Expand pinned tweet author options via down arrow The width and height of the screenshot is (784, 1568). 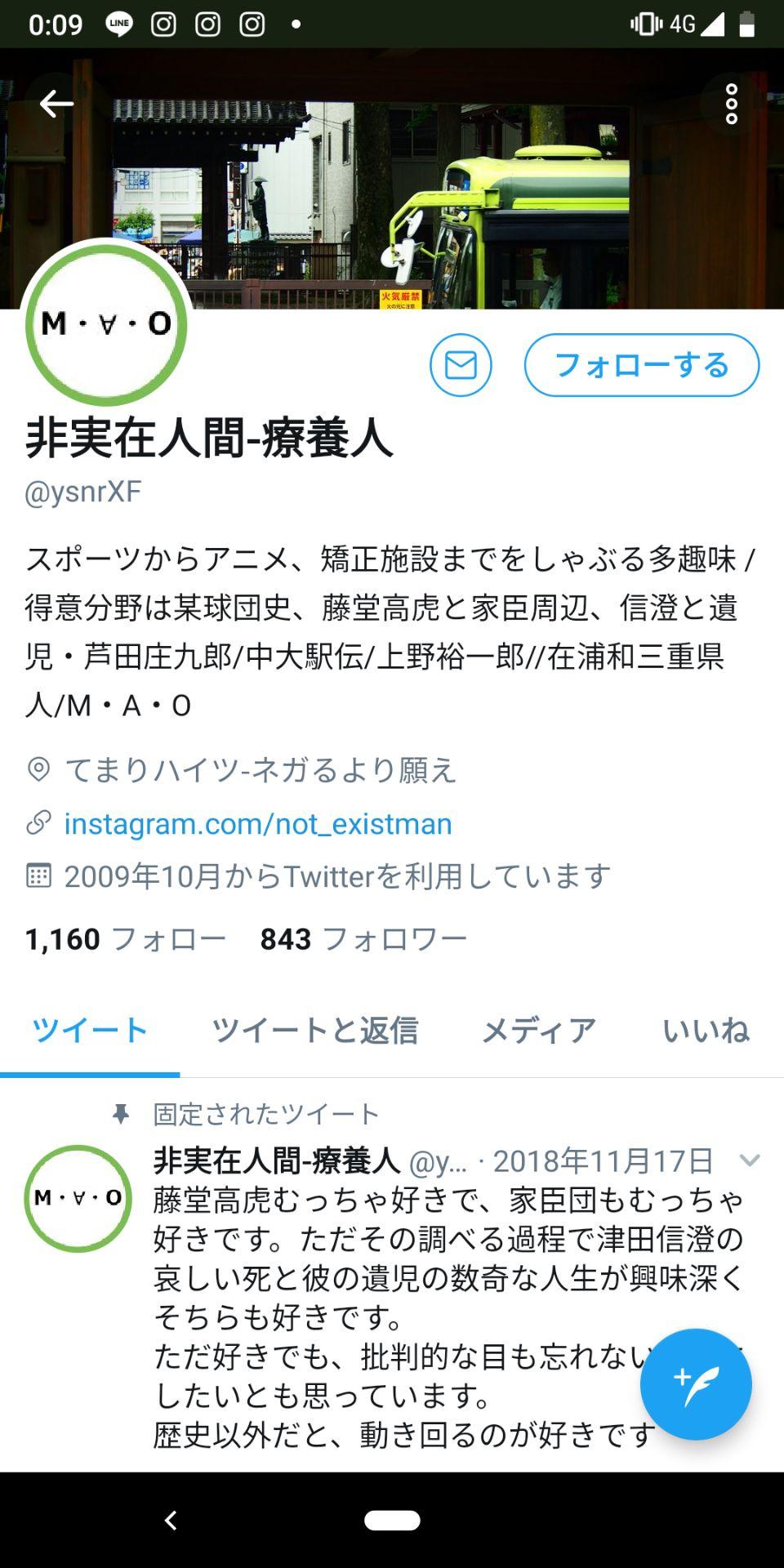tap(750, 1158)
